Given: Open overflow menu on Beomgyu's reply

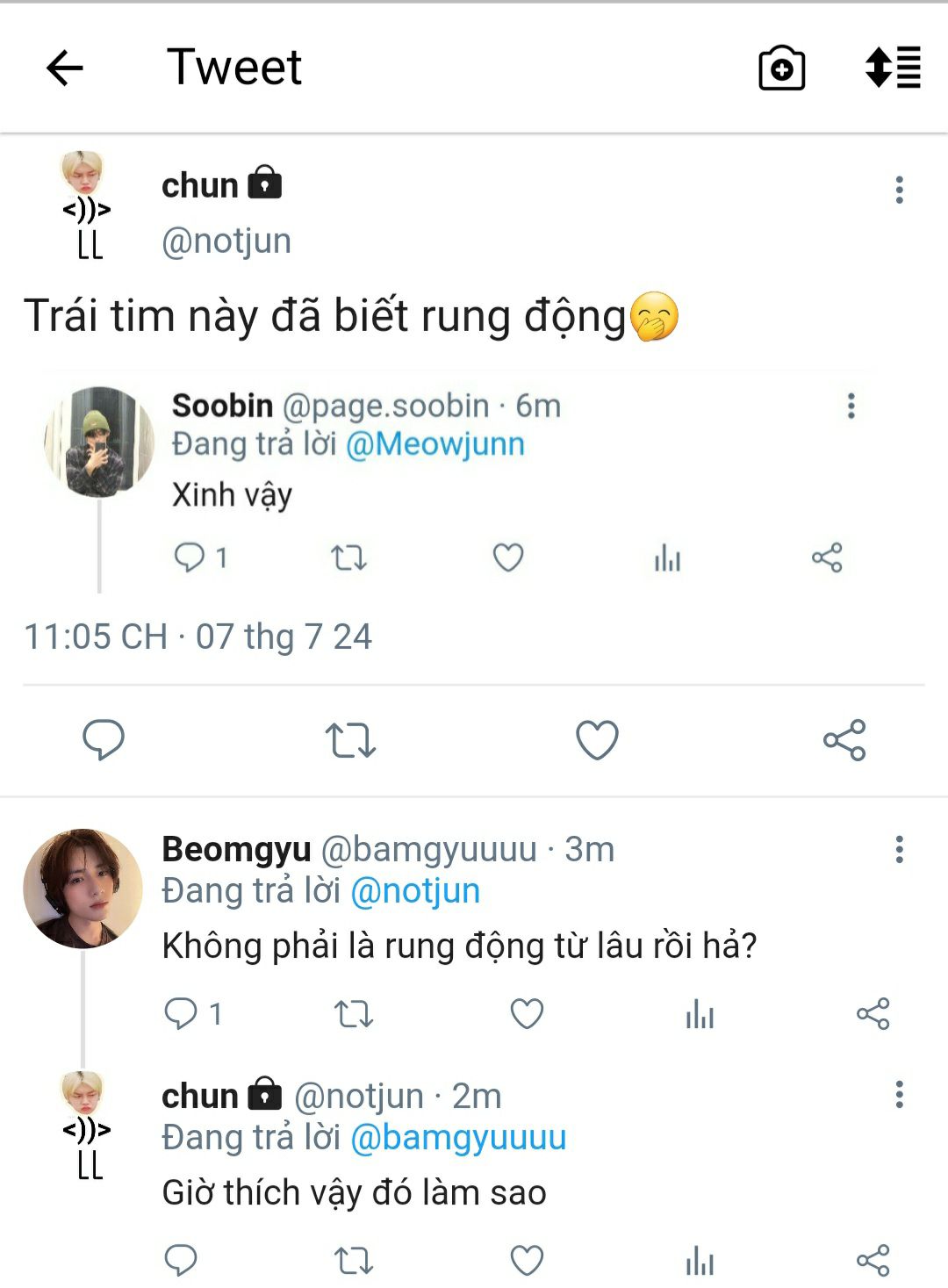Looking at the screenshot, I should 899,849.
